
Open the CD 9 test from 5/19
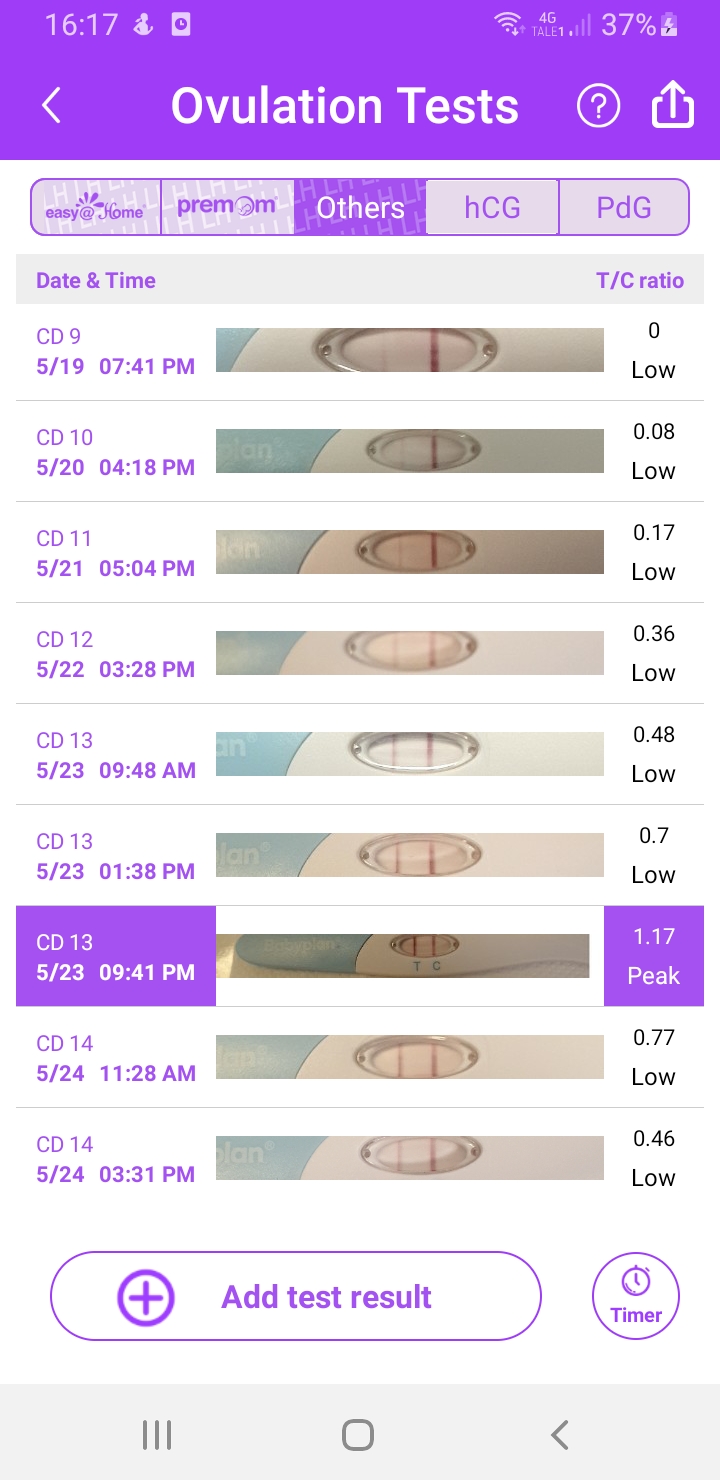(x=360, y=352)
